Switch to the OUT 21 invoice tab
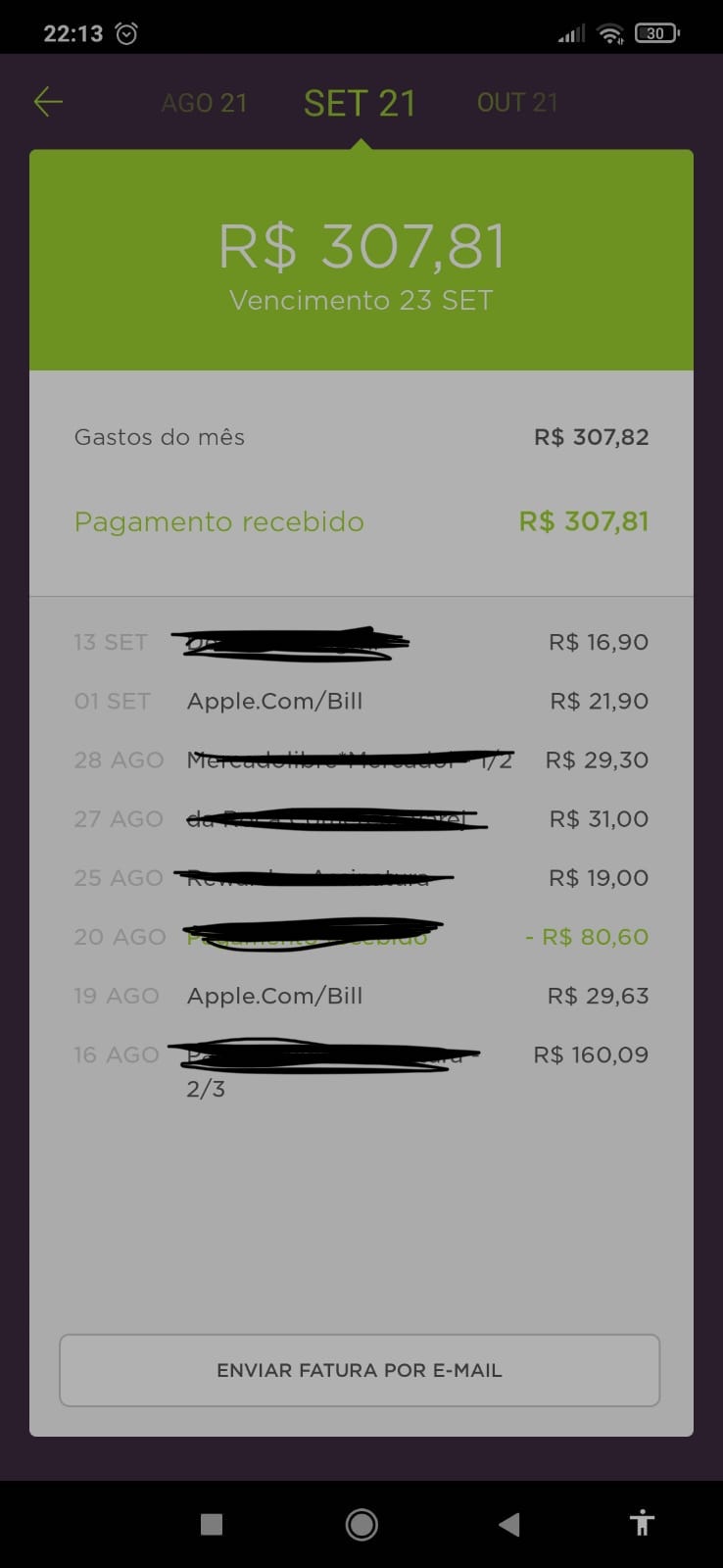This screenshot has height=1568, width=723. pos(517,103)
